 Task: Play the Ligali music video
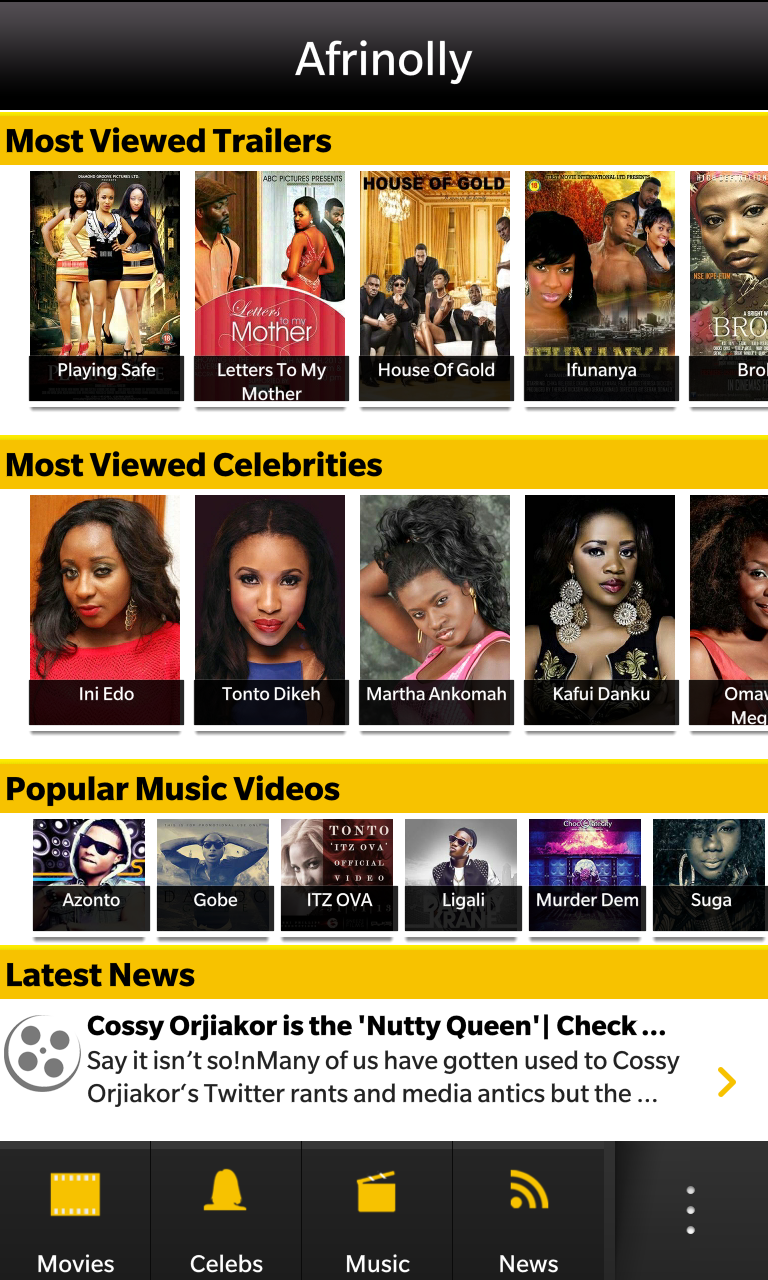pos(463,876)
